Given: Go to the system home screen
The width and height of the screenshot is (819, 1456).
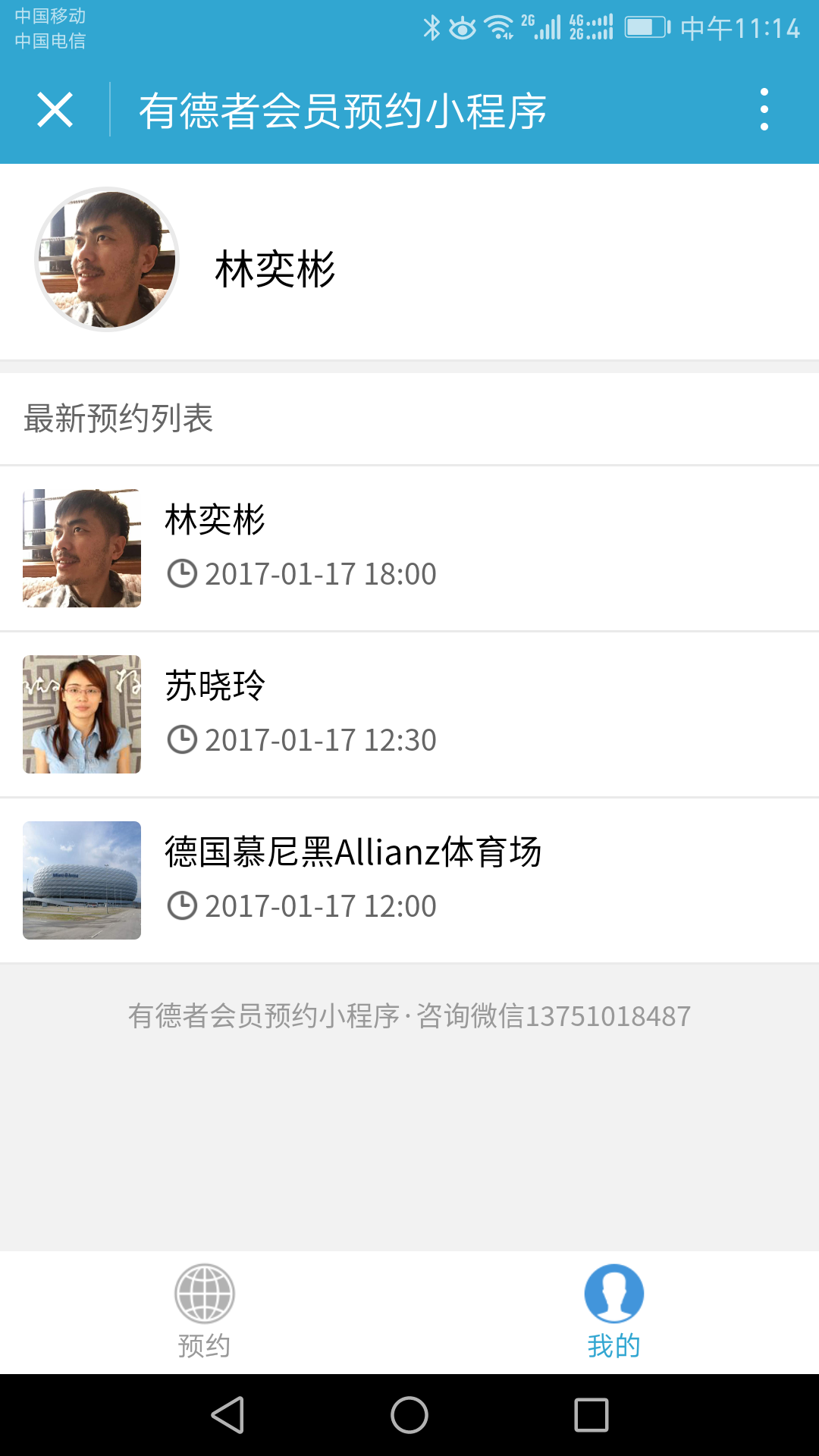Looking at the screenshot, I should (x=409, y=1415).
